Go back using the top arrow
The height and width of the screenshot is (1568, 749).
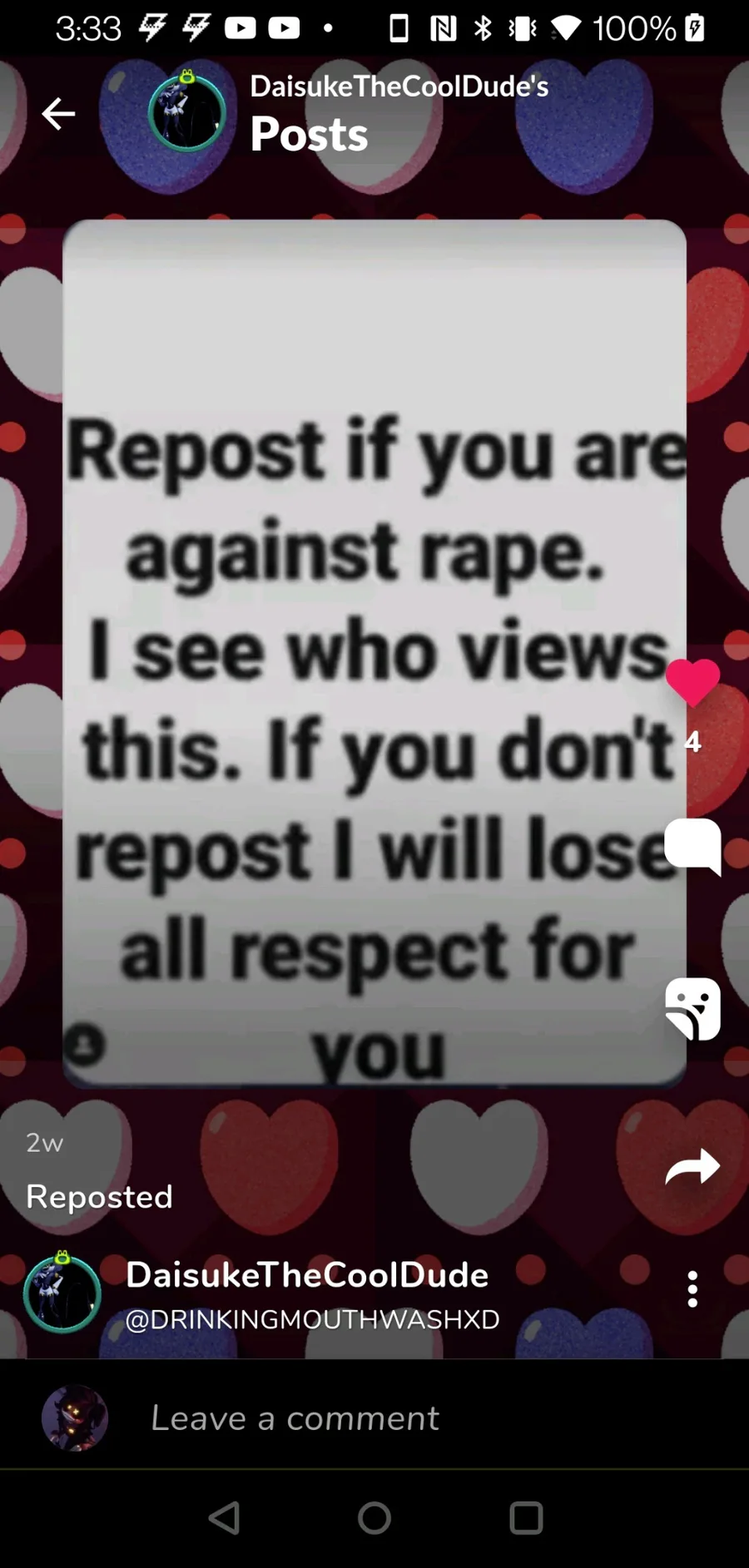point(58,114)
